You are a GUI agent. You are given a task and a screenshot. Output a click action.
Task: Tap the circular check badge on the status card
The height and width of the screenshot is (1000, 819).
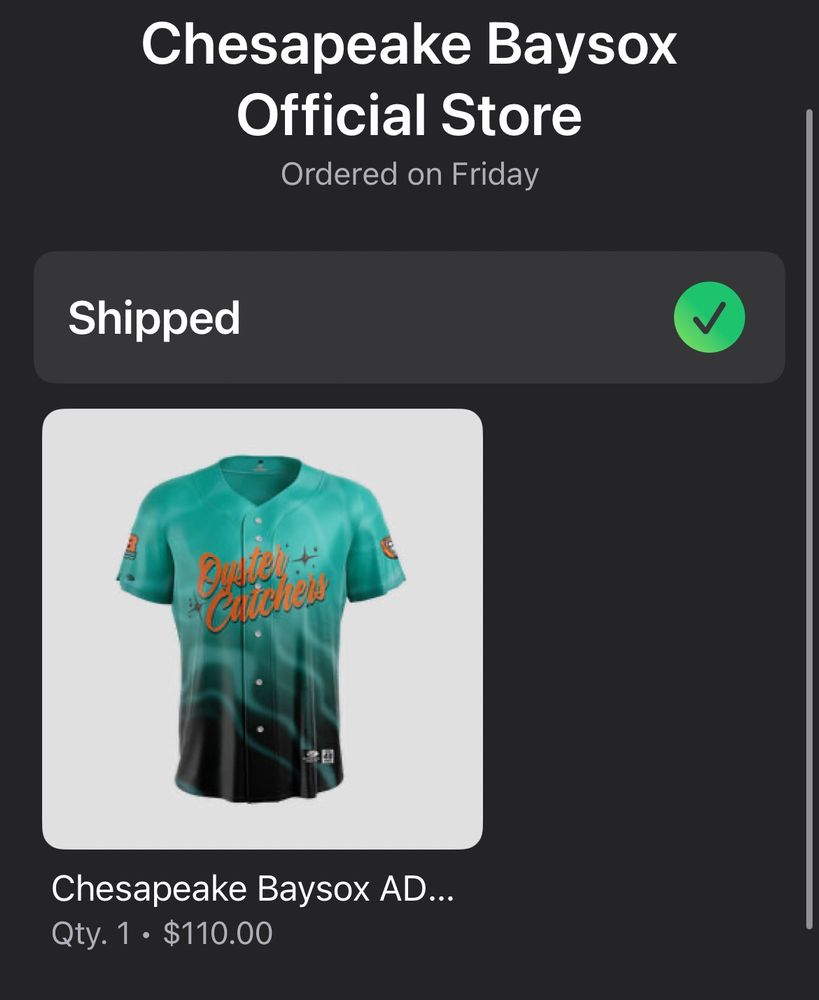pos(712,316)
